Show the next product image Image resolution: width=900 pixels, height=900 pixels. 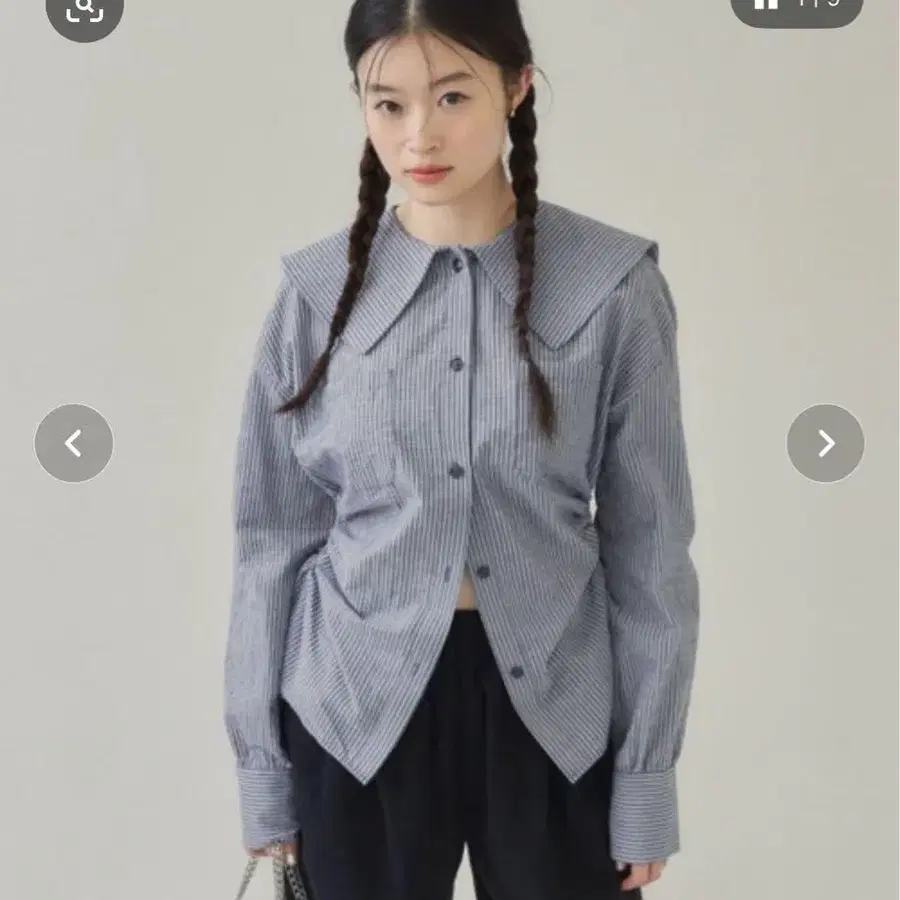point(825,443)
